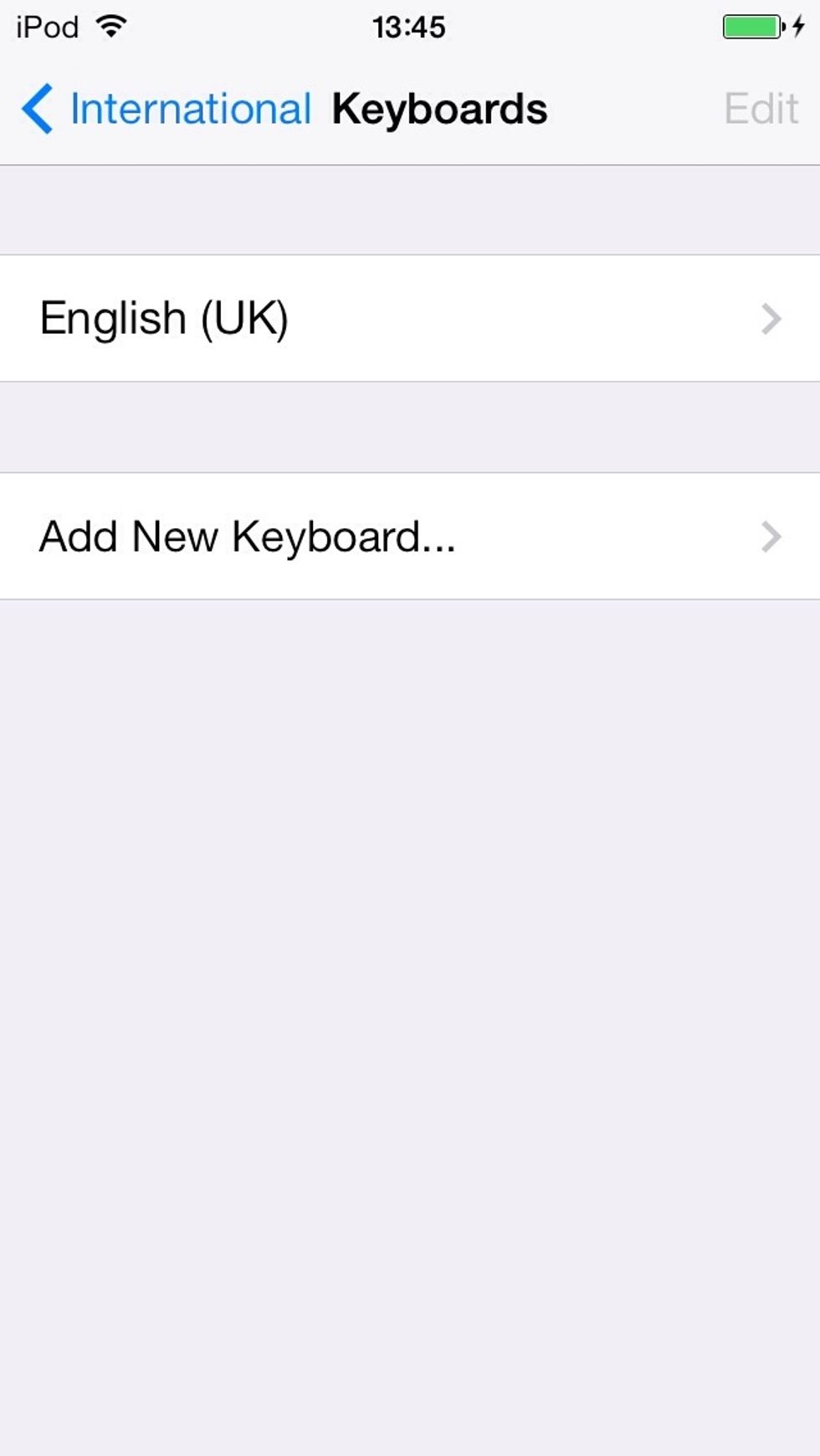Viewport: 820px width, 1456px height.
Task: Tap the green battery level indicator
Action: [x=751, y=25]
